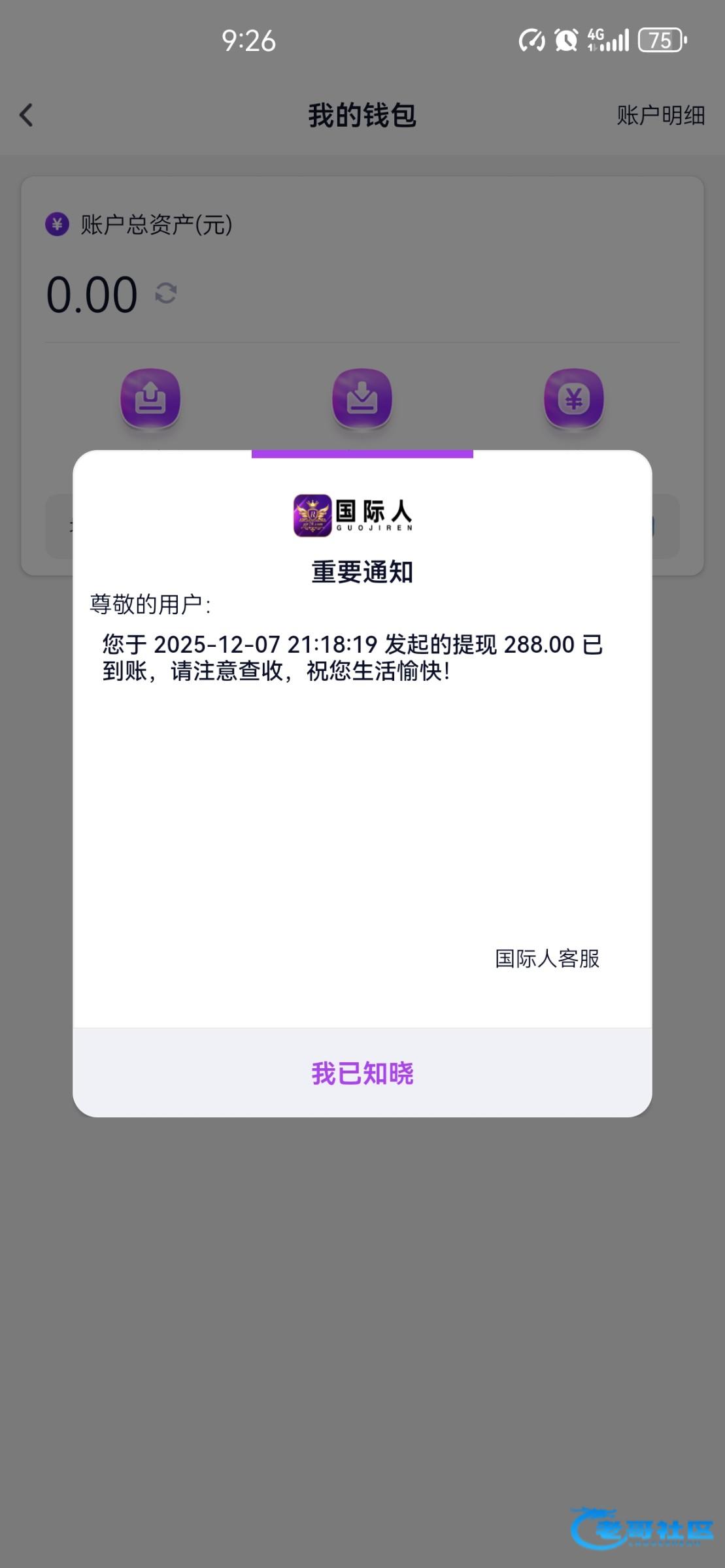Go back using the top-left arrow
The image size is (725, 1568).
[26, 116]
